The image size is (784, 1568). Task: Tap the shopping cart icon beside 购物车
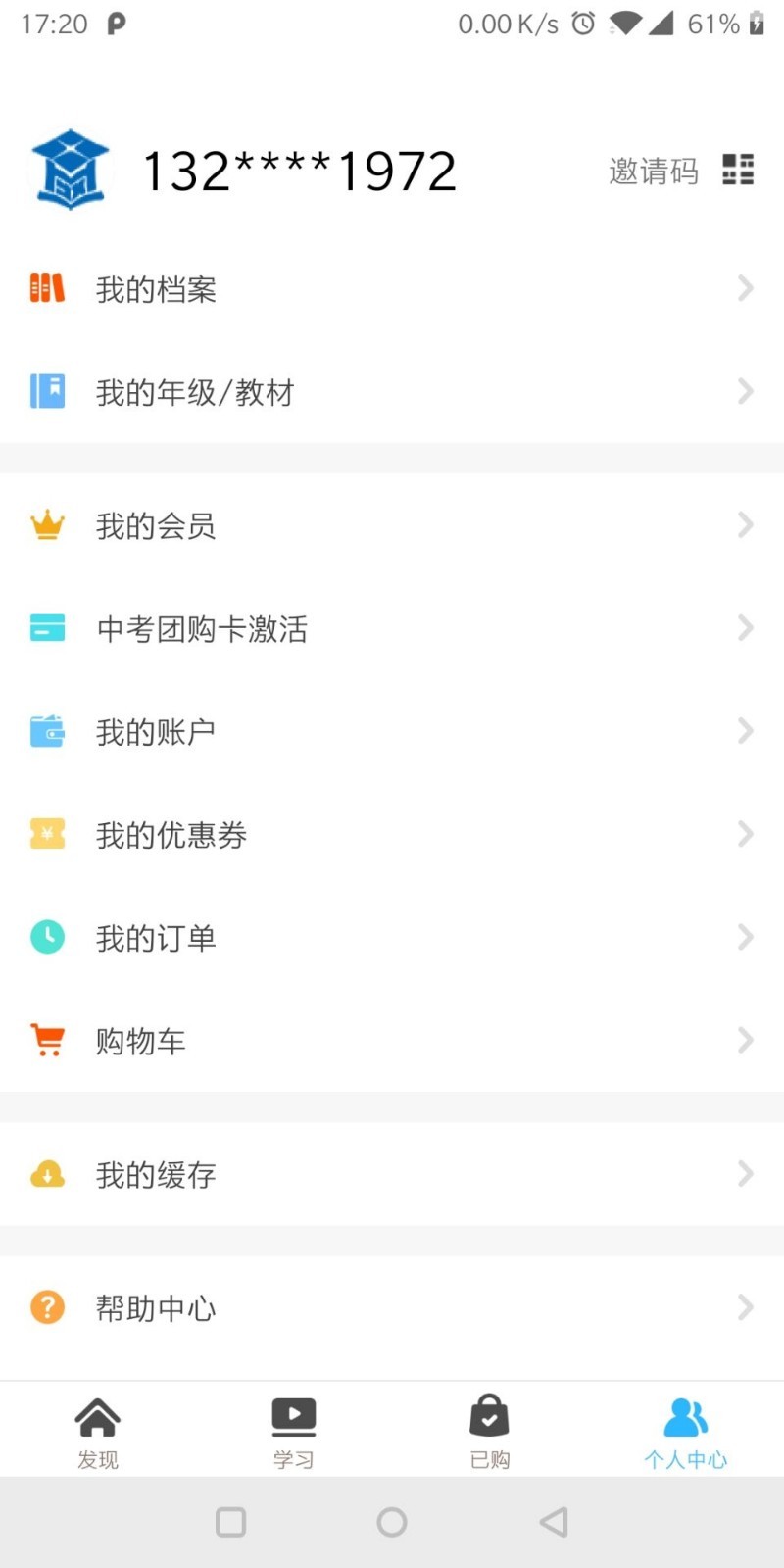click(x=47, y=1040)
